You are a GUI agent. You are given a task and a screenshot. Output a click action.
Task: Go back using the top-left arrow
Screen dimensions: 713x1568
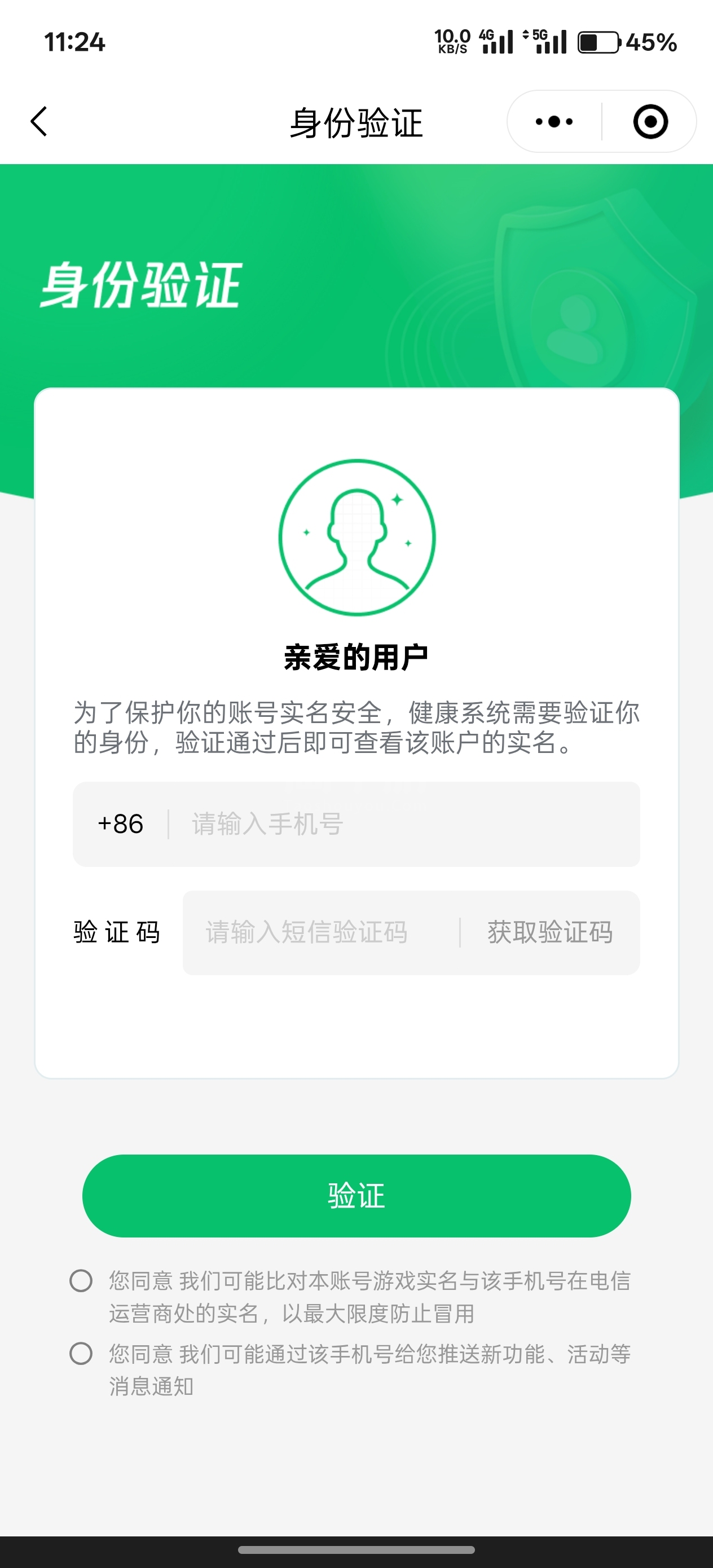click(x=39, y=121)
